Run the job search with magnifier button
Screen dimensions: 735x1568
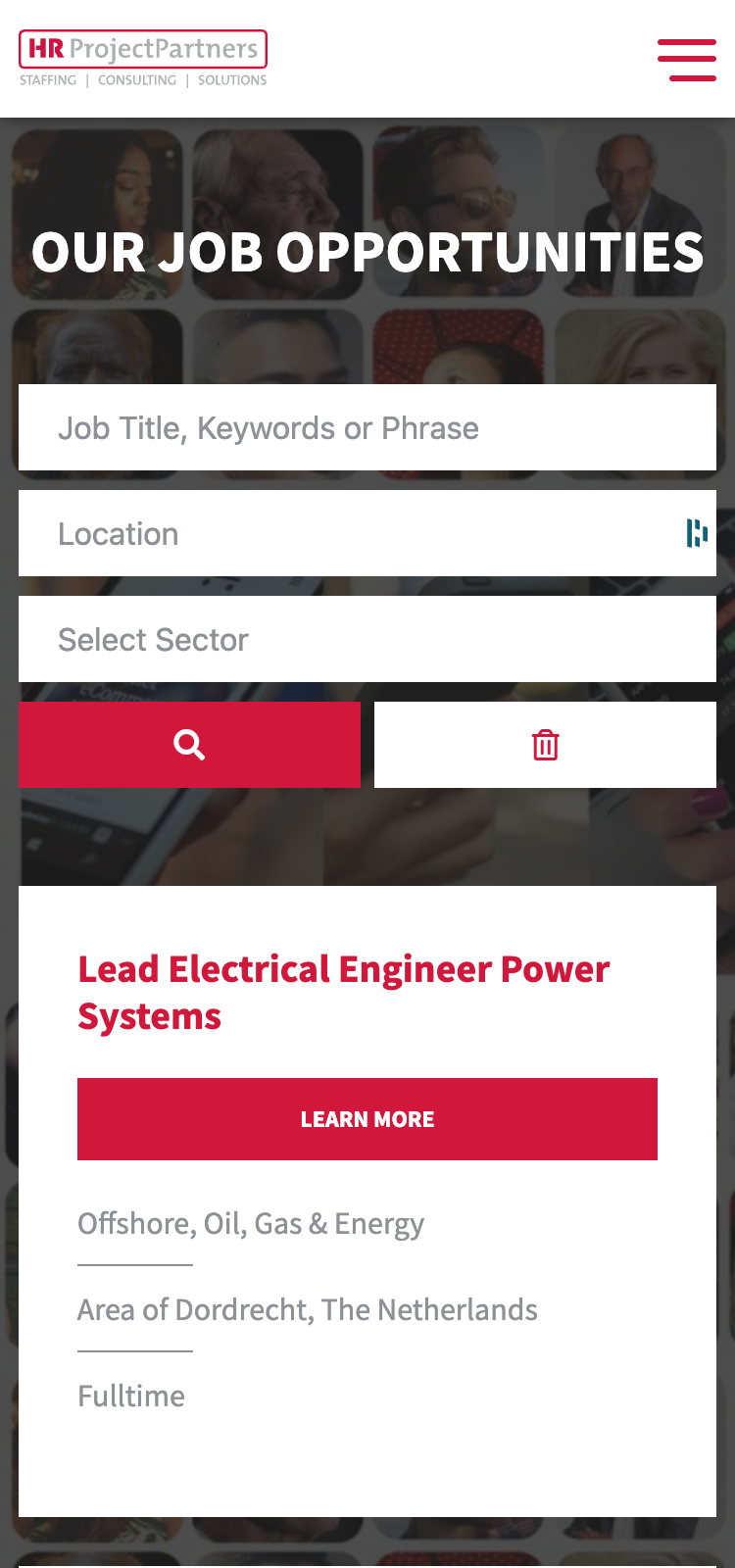[189, 745]
